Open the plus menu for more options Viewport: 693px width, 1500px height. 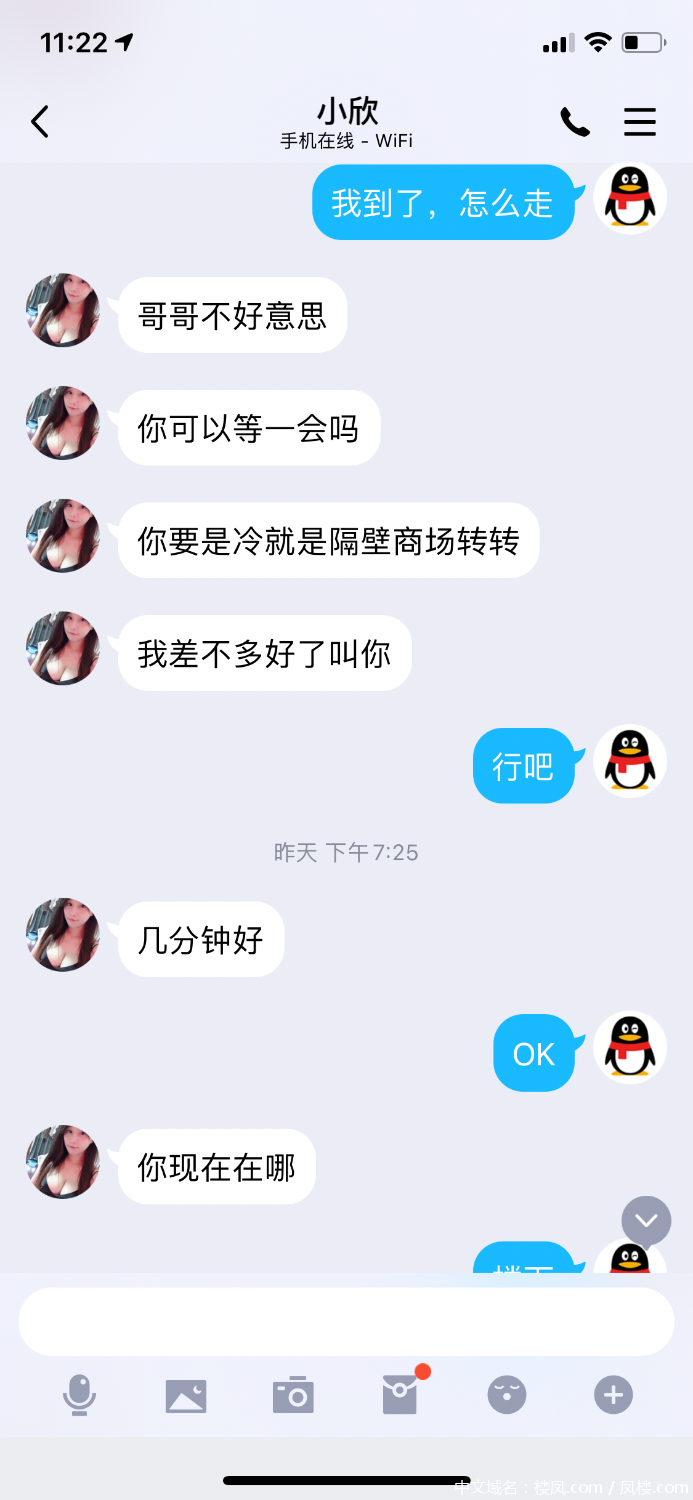tap(613, 1394)
